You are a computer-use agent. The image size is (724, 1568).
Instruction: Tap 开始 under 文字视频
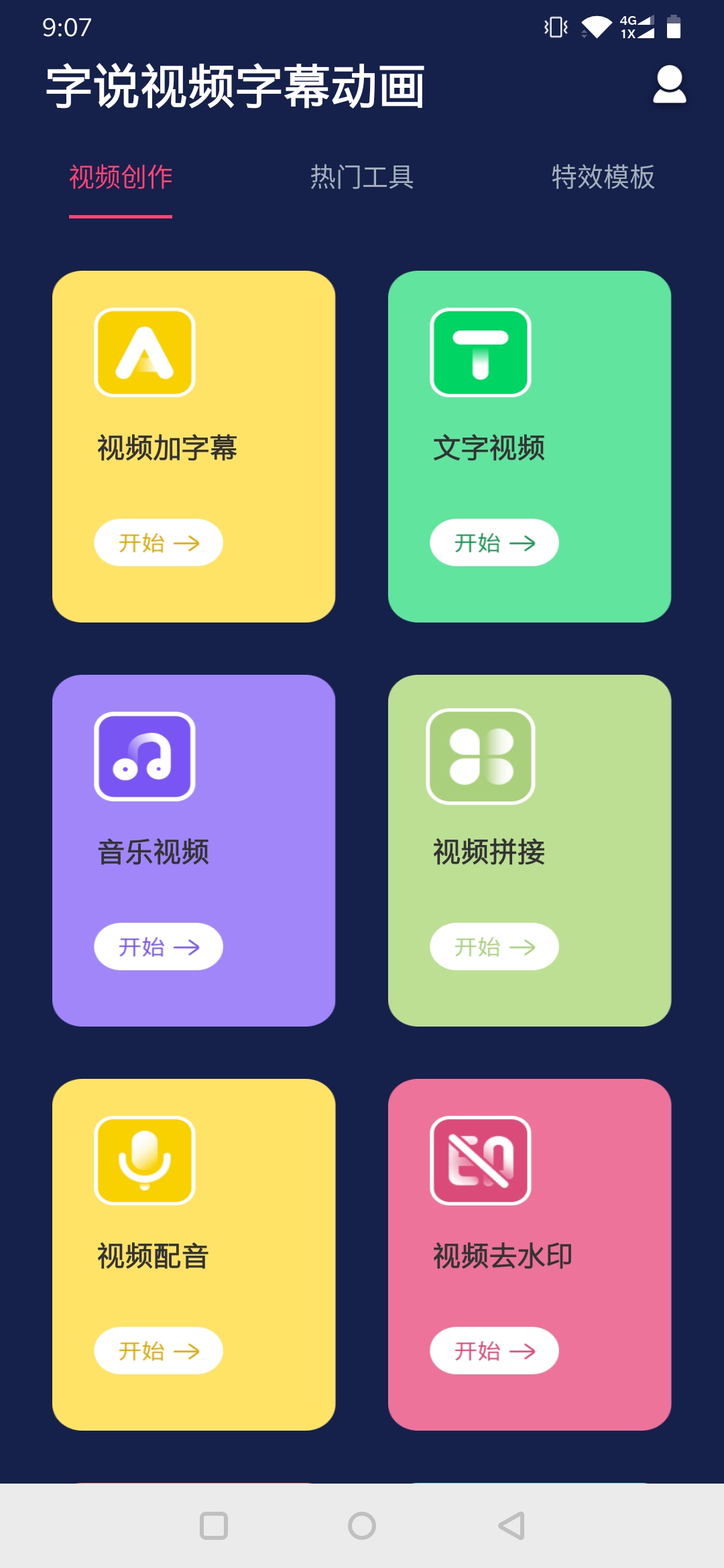pos(494,543)
